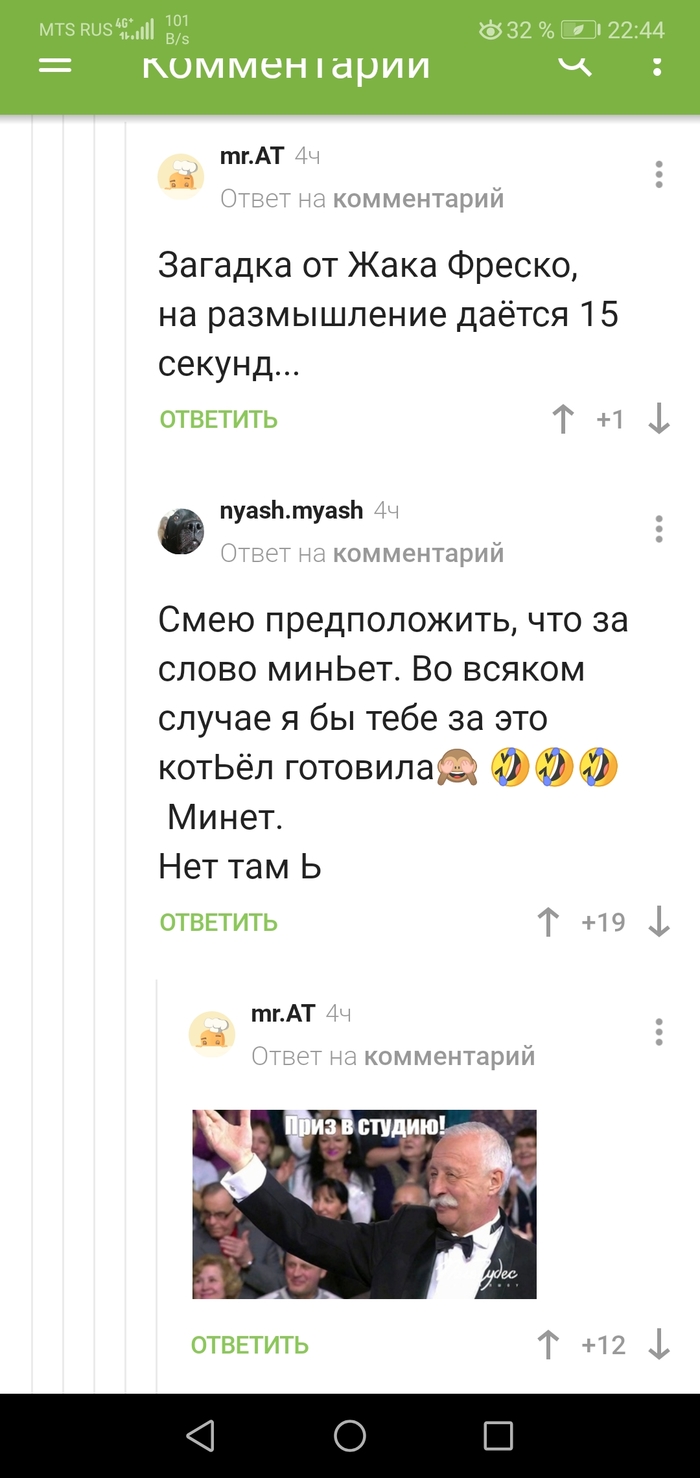Reply to mr.AT's comment about Жак Фреско
This screenshot has height=1478, width=700.
click(218, 419)
